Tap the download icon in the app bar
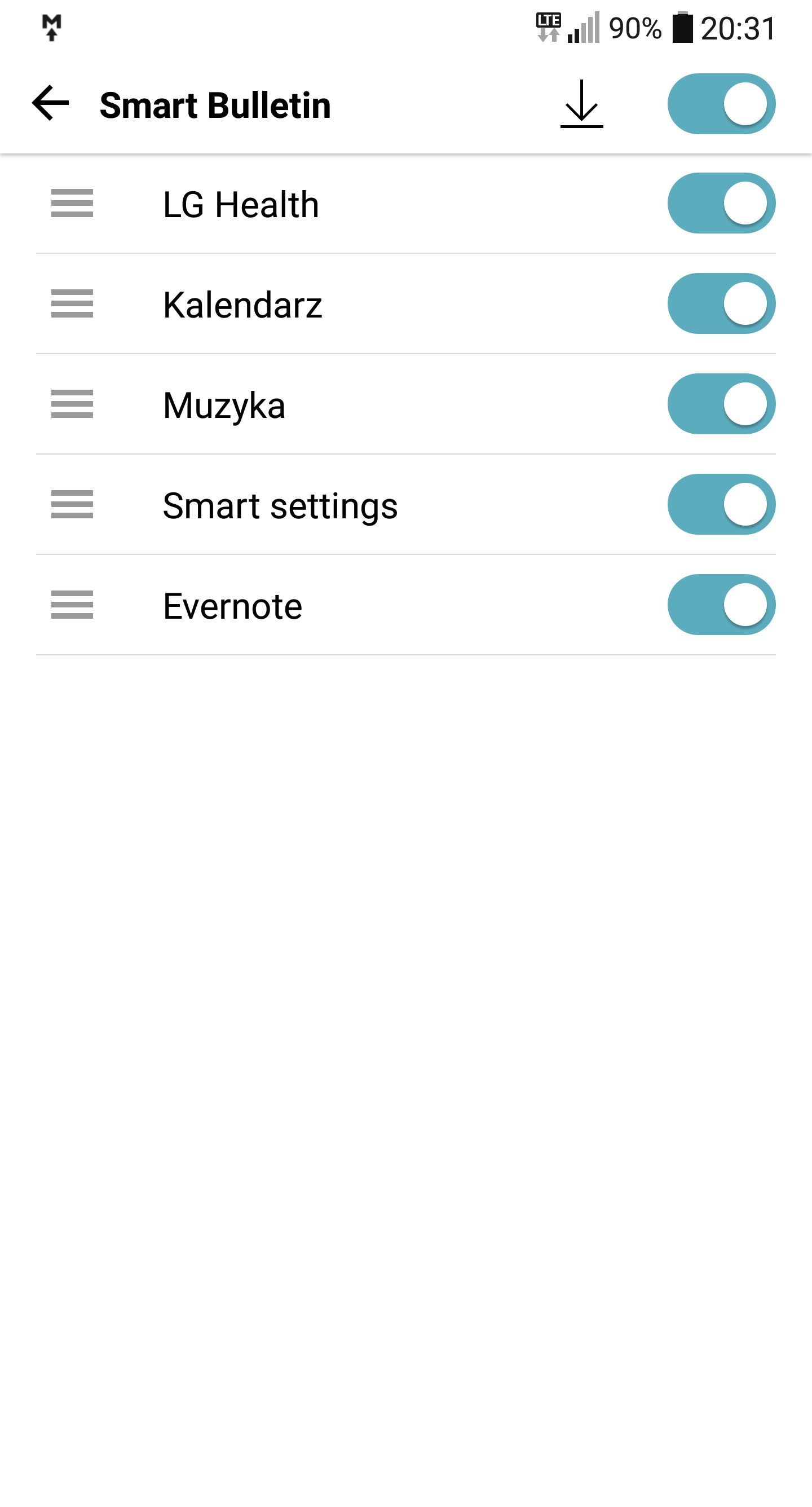The width and height of the screenshot is (812, 1507). pos(581,104)
